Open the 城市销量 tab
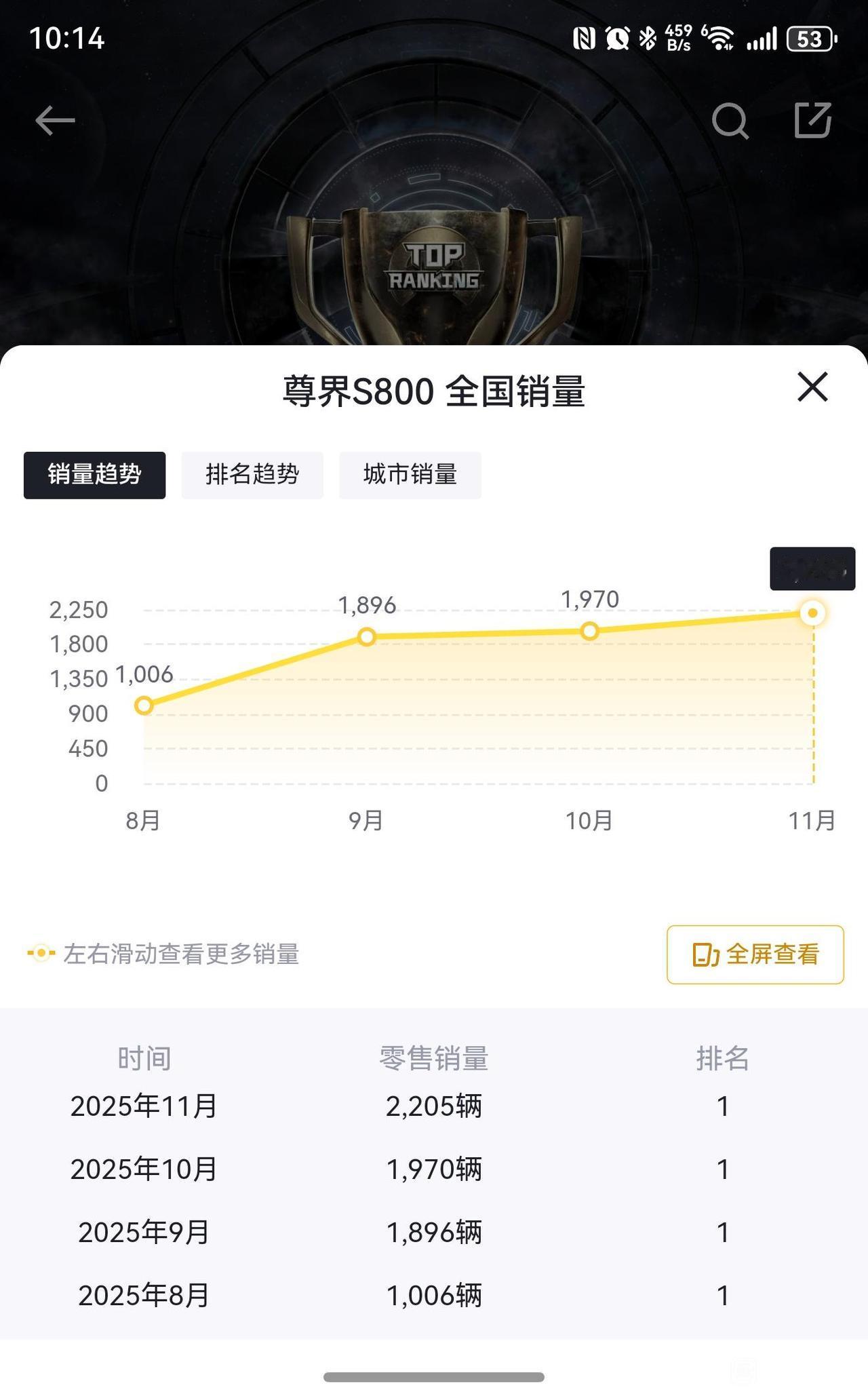The width and height of the screenshot is (868, 1394). click(x=410, y=475)
